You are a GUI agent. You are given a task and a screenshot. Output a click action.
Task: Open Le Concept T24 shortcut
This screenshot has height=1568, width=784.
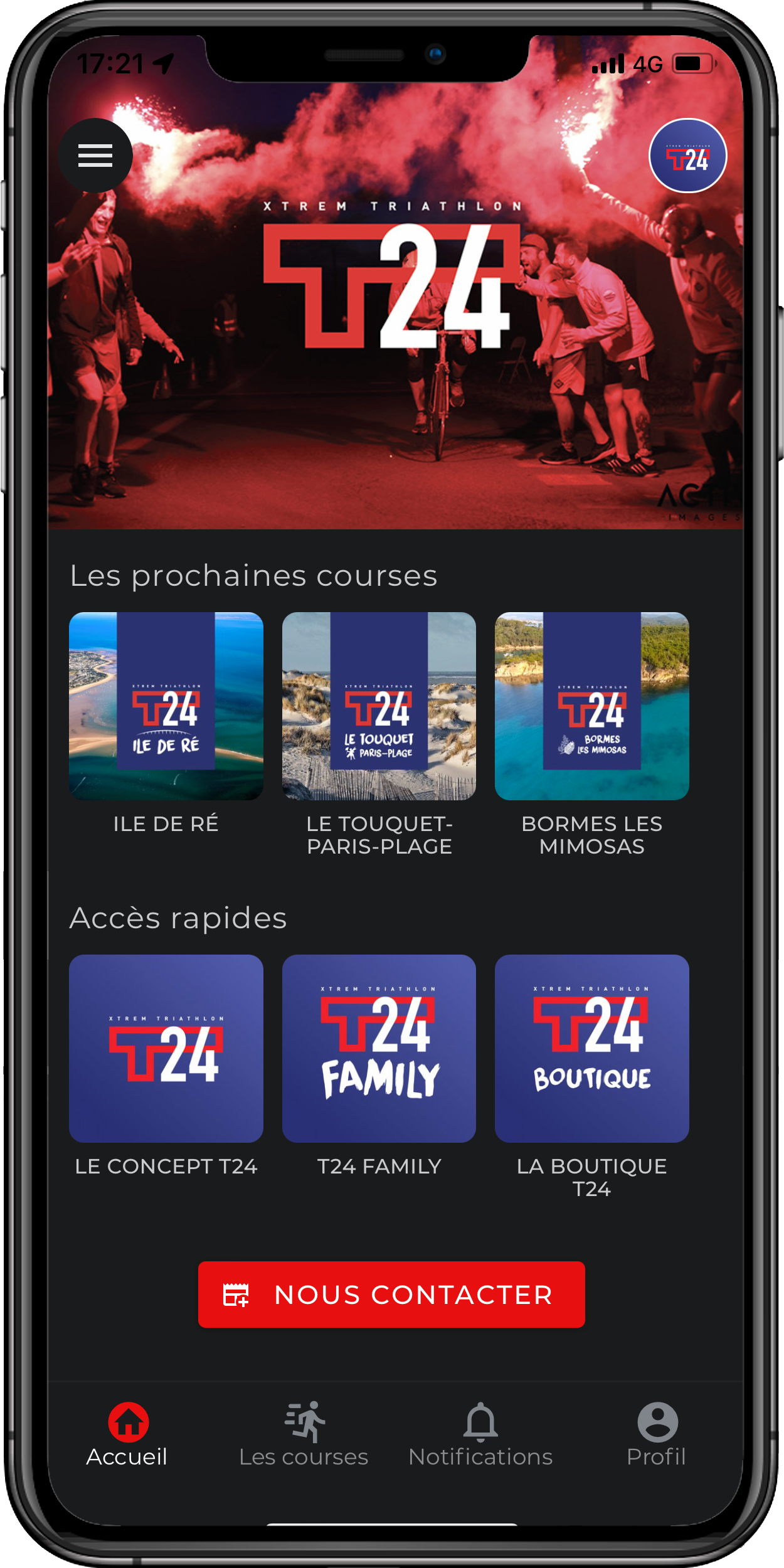(x=166, y=1048)
